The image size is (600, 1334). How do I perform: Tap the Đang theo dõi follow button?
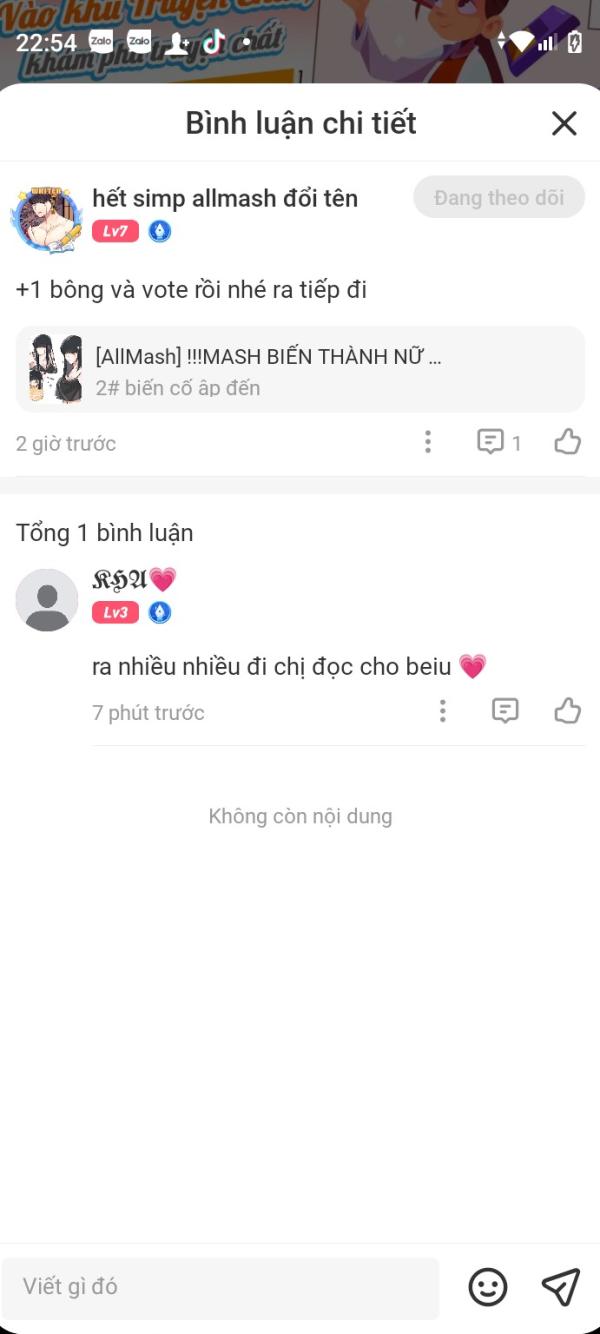[x=499, y=198]
